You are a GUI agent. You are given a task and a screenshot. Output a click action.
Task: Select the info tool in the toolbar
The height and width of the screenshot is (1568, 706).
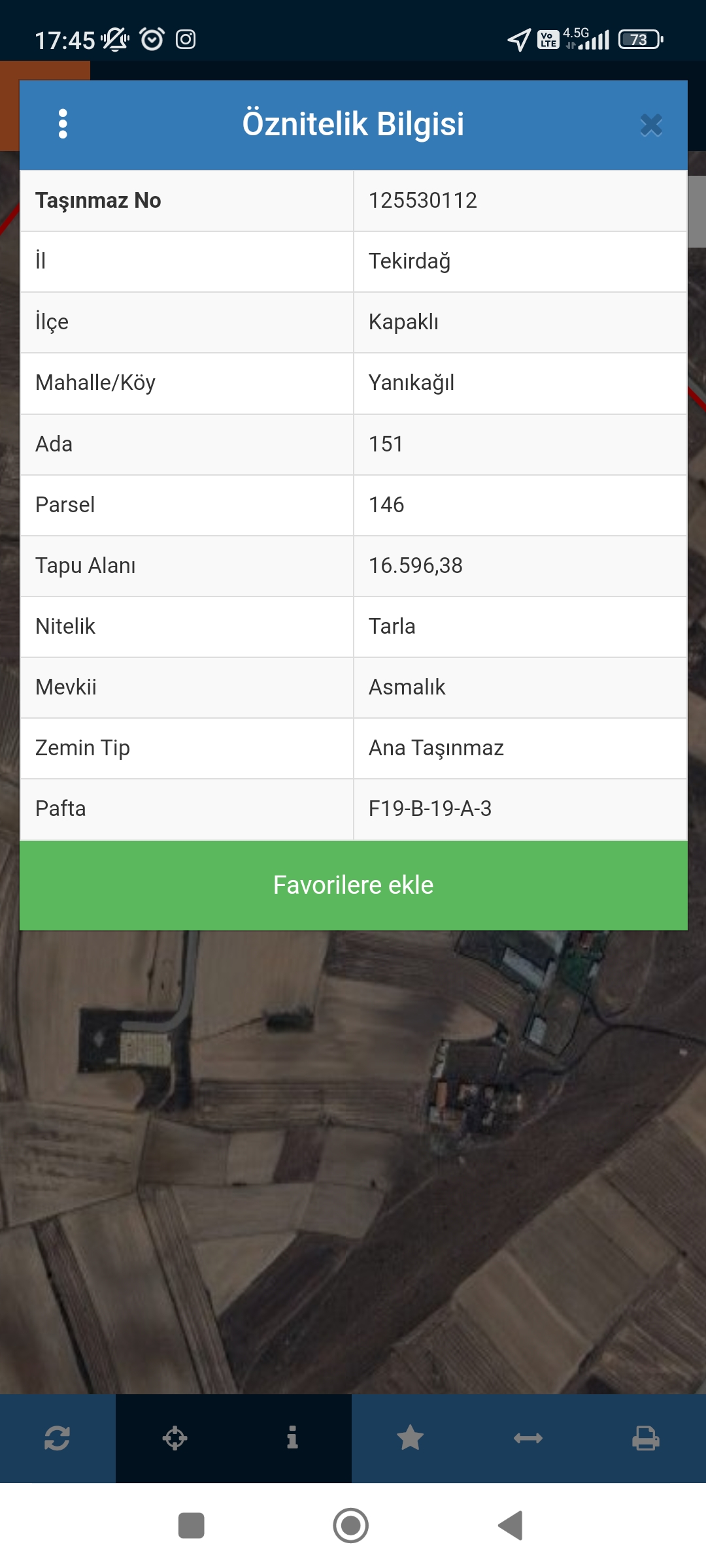tap(292, 1438)
